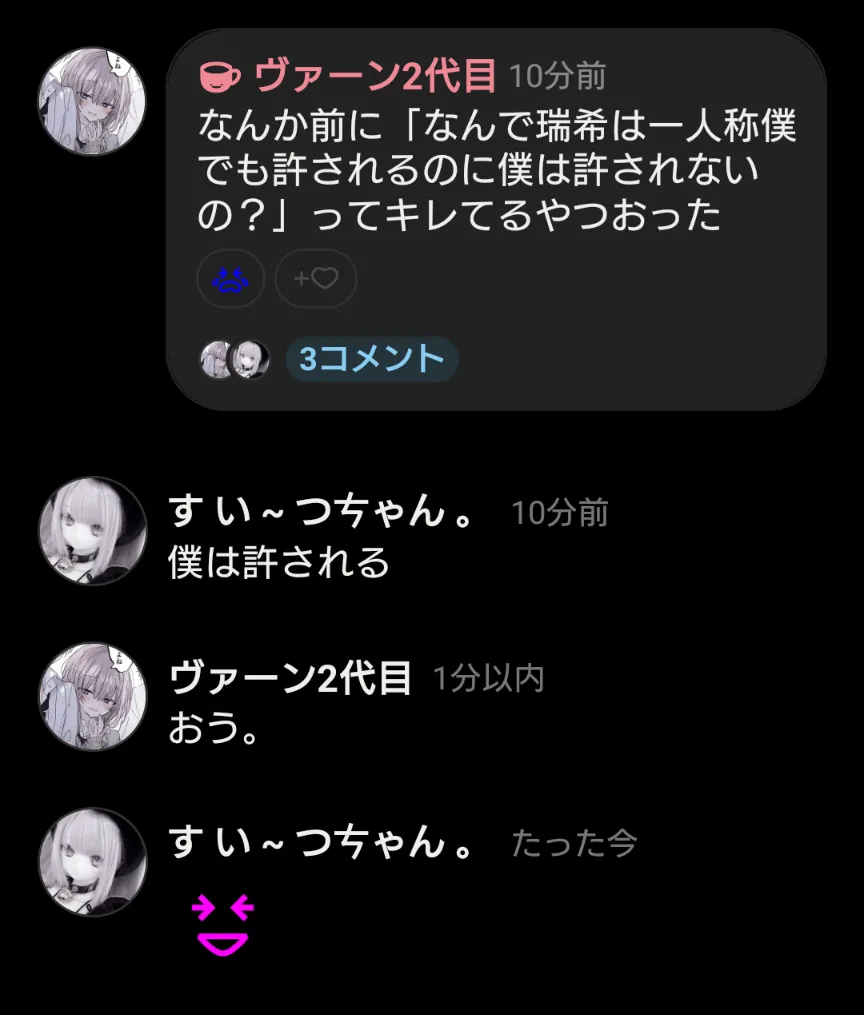Screen dimensions: 864x1015
Task: Open the 3コメント comments link
Action: point(372,359)
